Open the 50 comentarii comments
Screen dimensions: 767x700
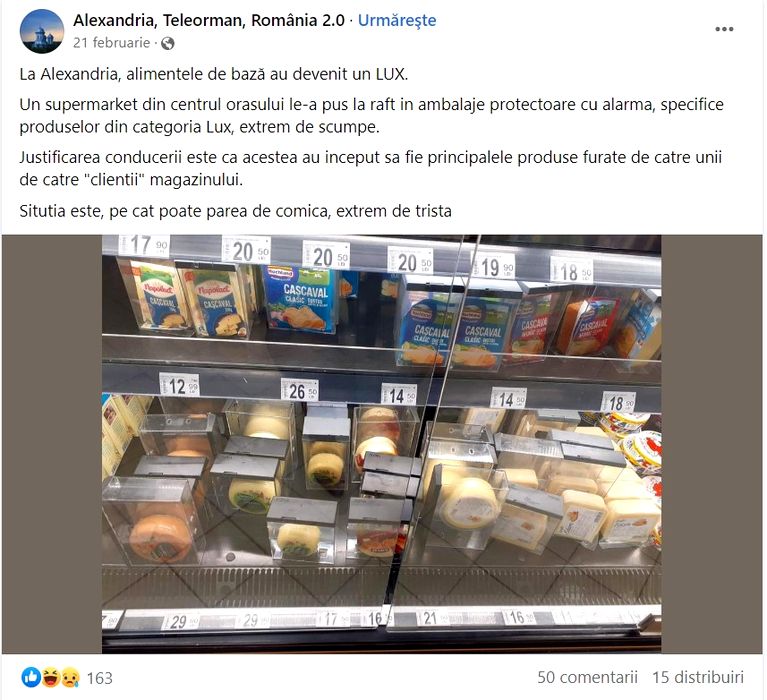(587, 677)
